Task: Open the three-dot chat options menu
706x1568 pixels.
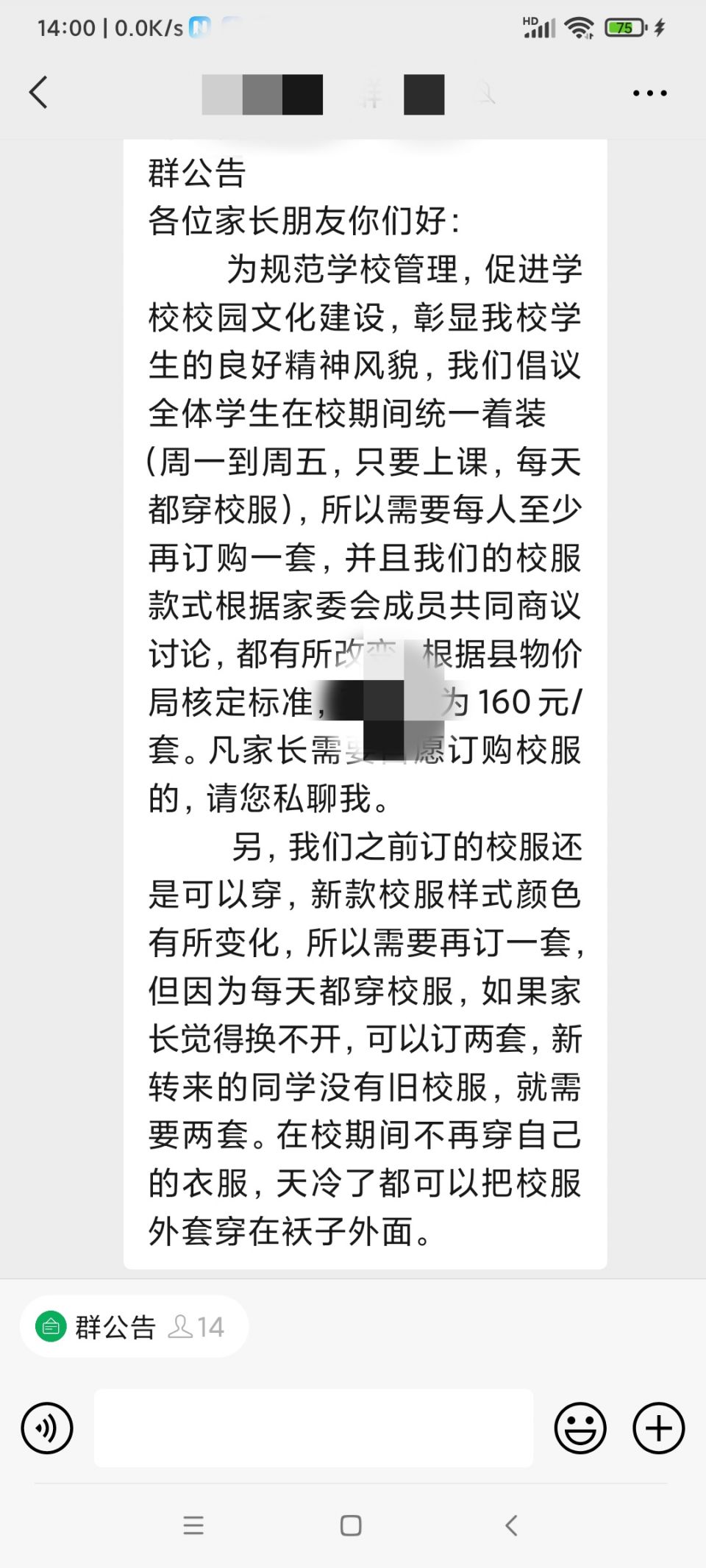Action: click(x=649, y=93)
